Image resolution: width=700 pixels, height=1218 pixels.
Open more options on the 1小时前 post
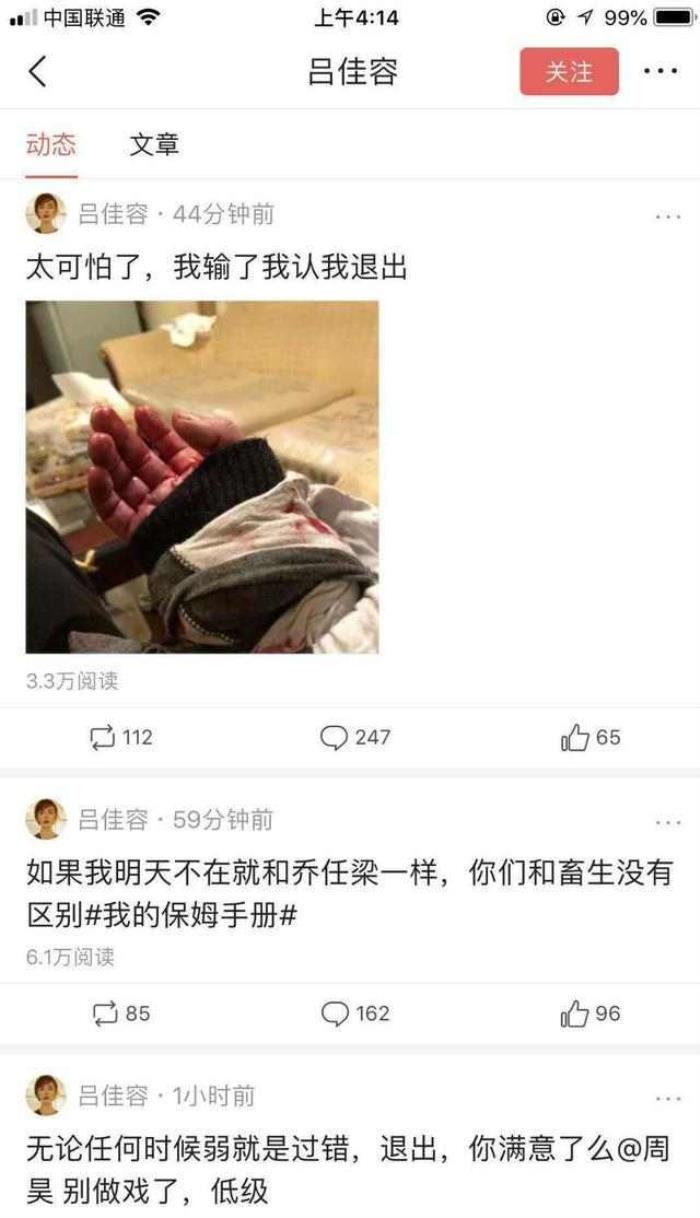[x=667, y=1097]
